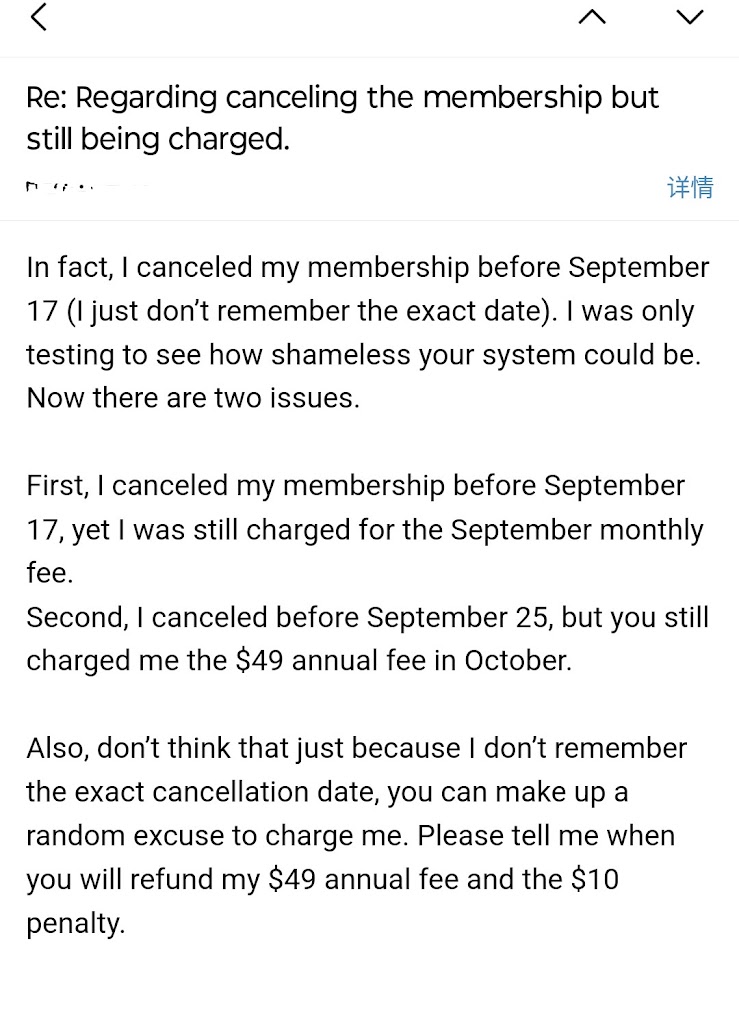This screenshot has height=1024, width=739.
Task: Go back to the inbox
Action: 39,17
